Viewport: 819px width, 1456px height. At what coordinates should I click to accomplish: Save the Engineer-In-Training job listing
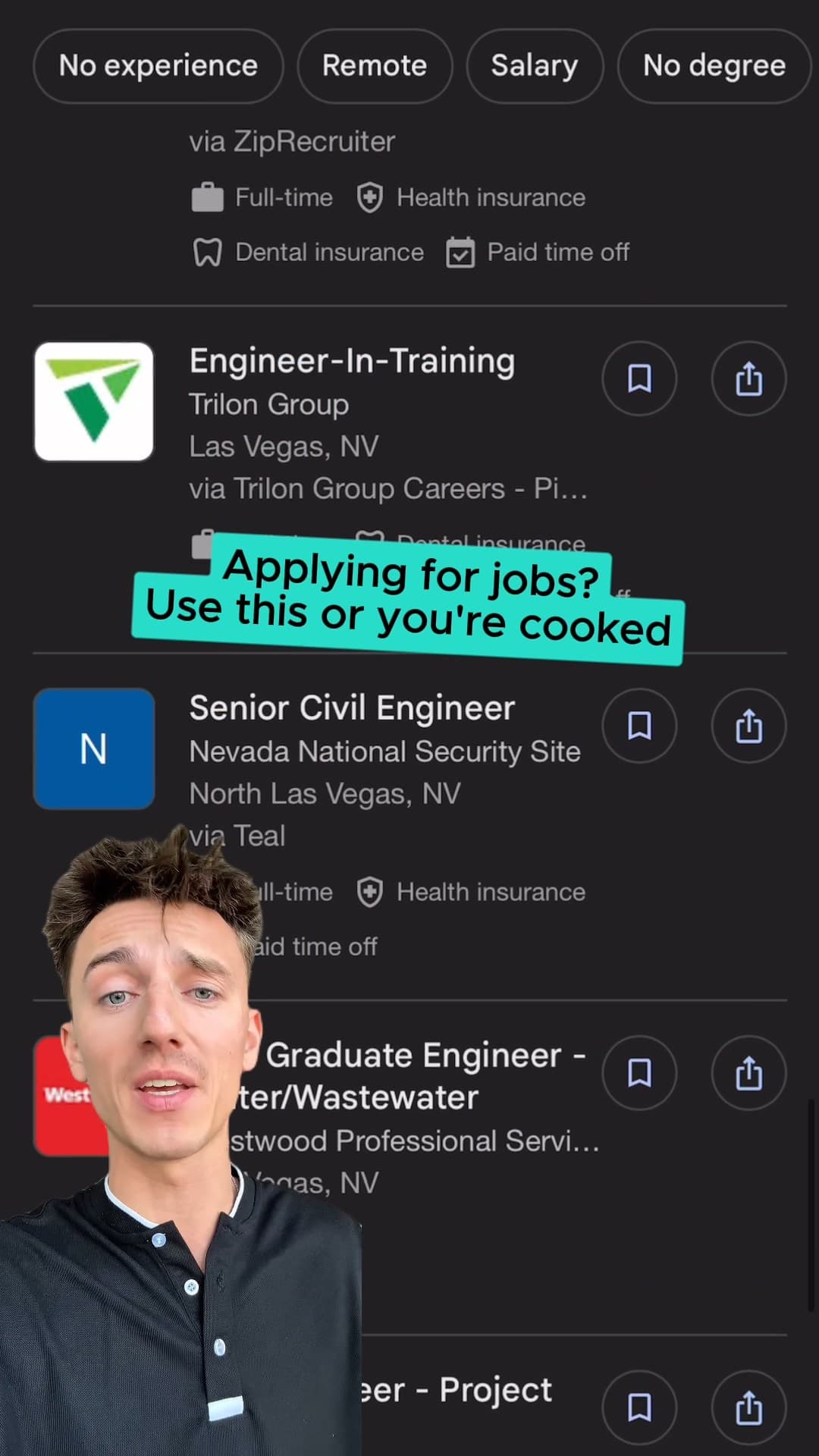pyautogui.click(x=639, y=378)
